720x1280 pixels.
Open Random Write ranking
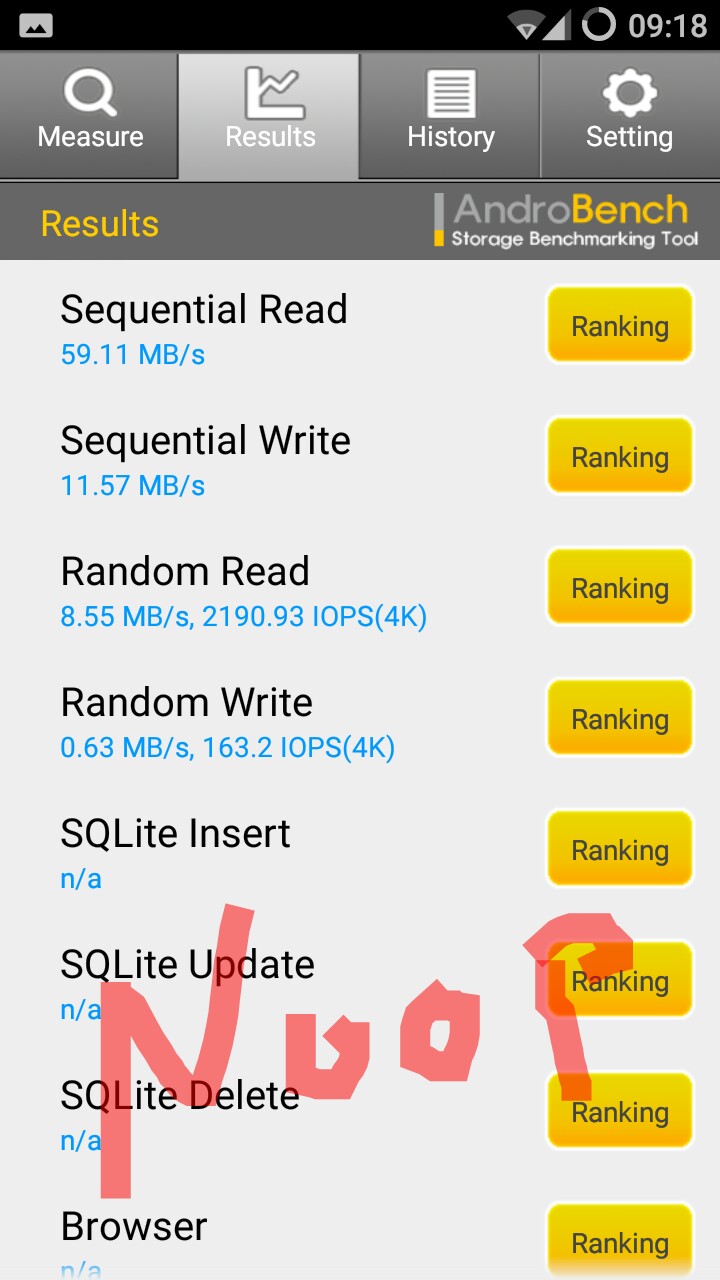pos(620,718)
